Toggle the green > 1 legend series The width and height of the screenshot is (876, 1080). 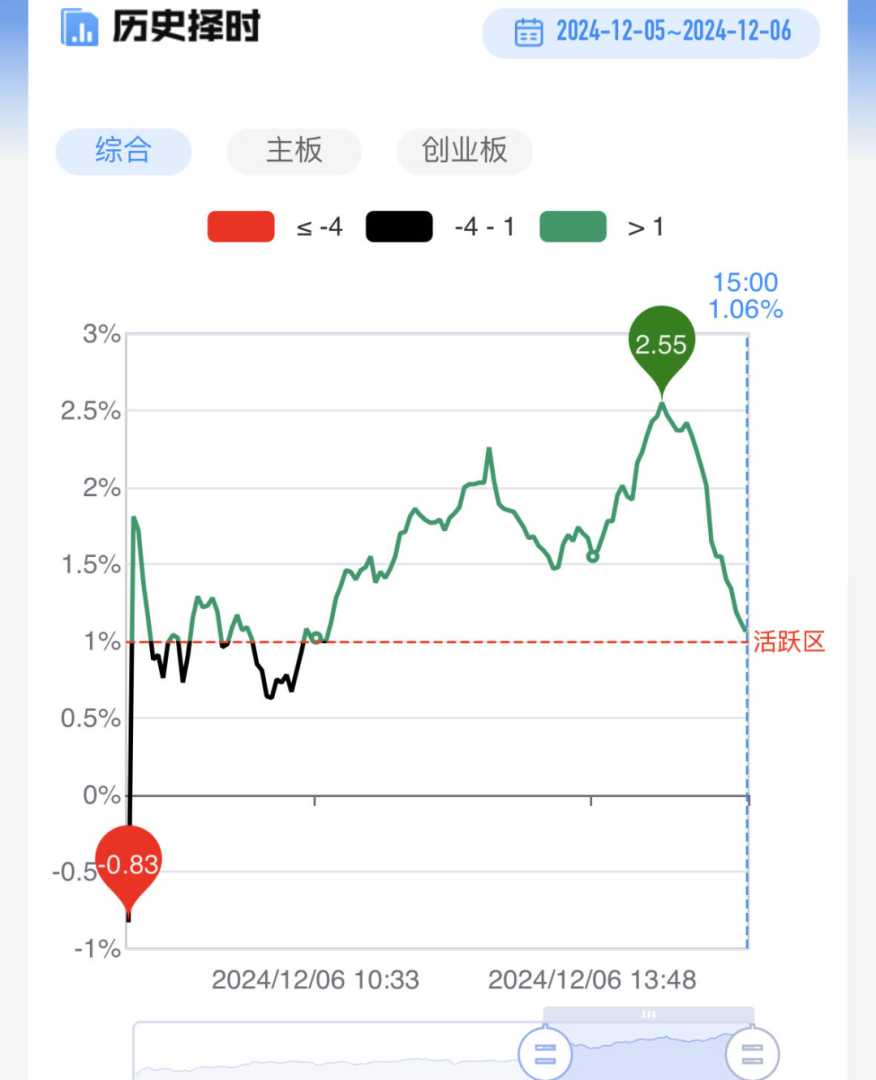click(573, 227)
